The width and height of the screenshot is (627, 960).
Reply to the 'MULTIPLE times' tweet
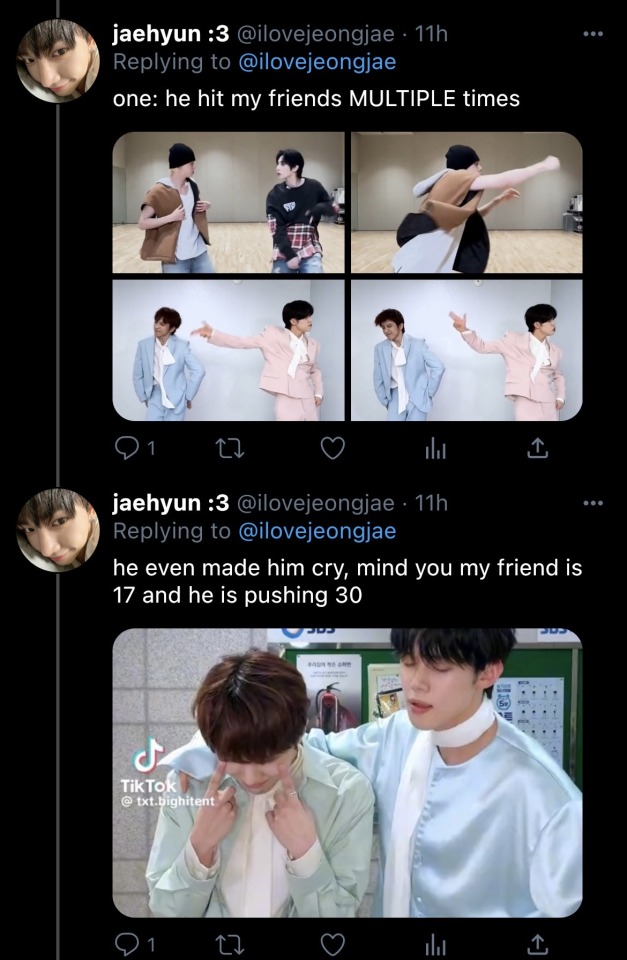pos(126,451)
